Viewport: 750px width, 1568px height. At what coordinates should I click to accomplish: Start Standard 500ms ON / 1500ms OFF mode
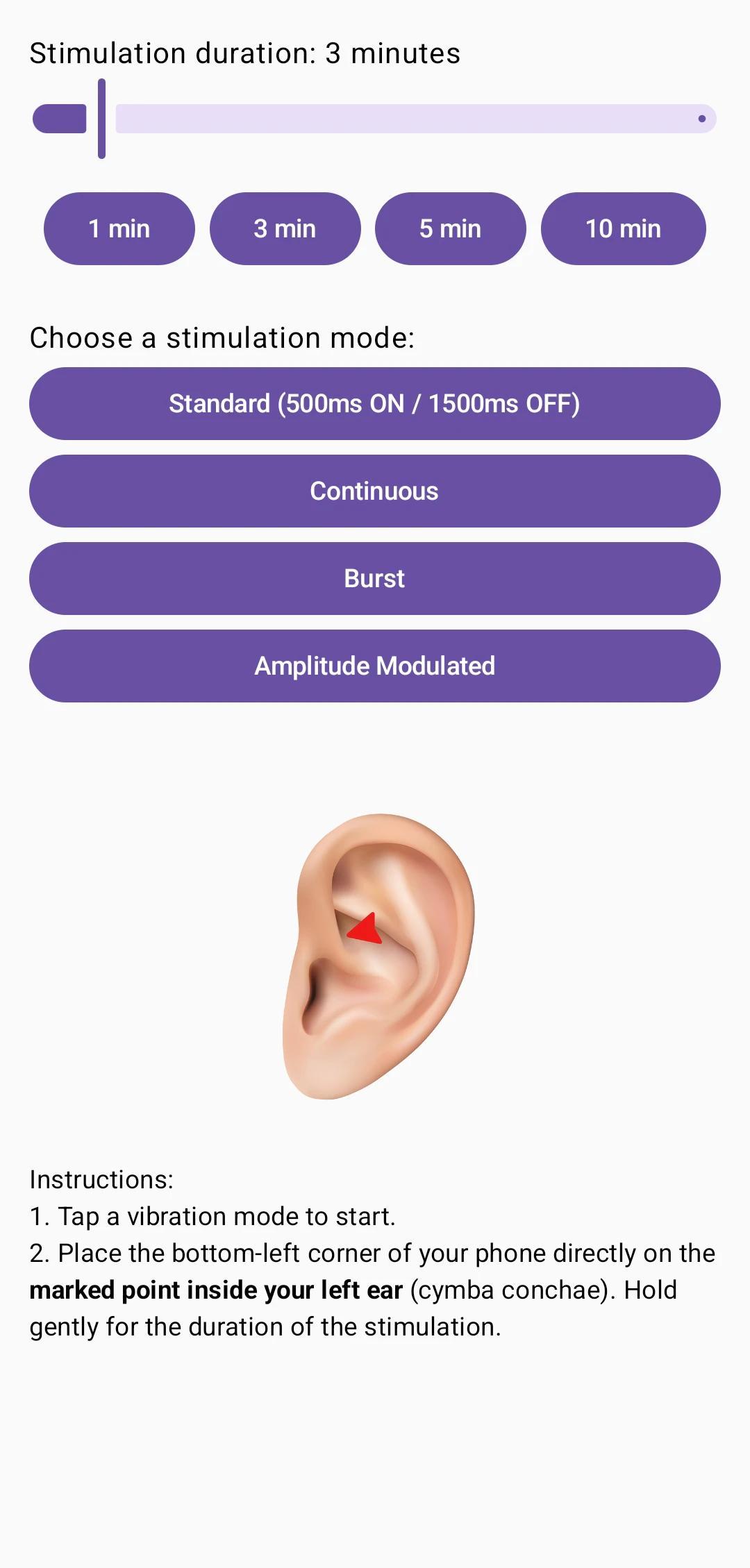[374, 403]
